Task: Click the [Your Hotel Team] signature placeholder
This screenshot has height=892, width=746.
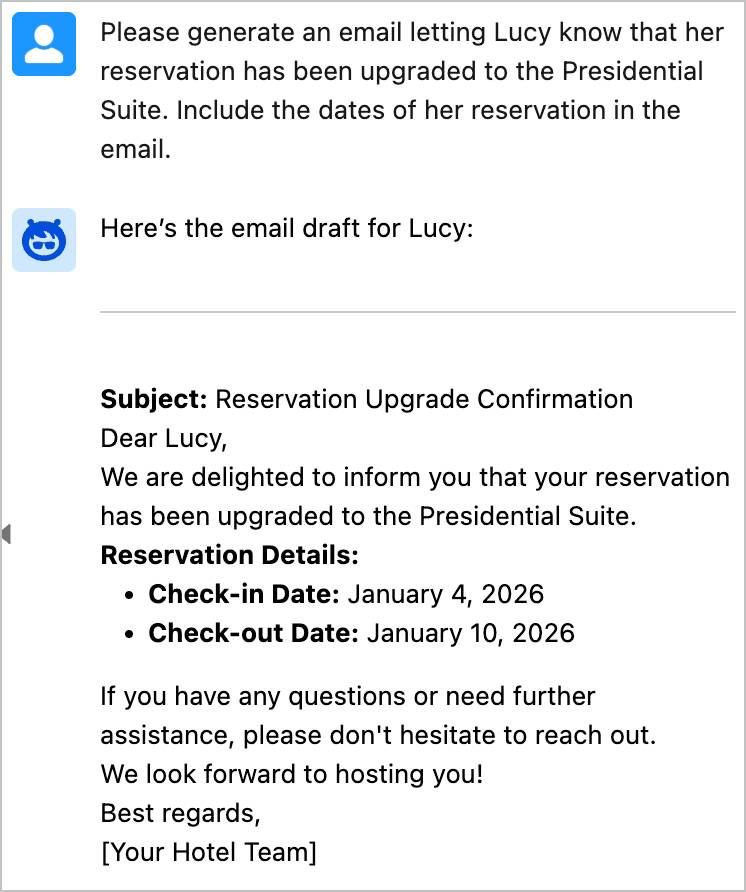Action: [x=208, y=852]
